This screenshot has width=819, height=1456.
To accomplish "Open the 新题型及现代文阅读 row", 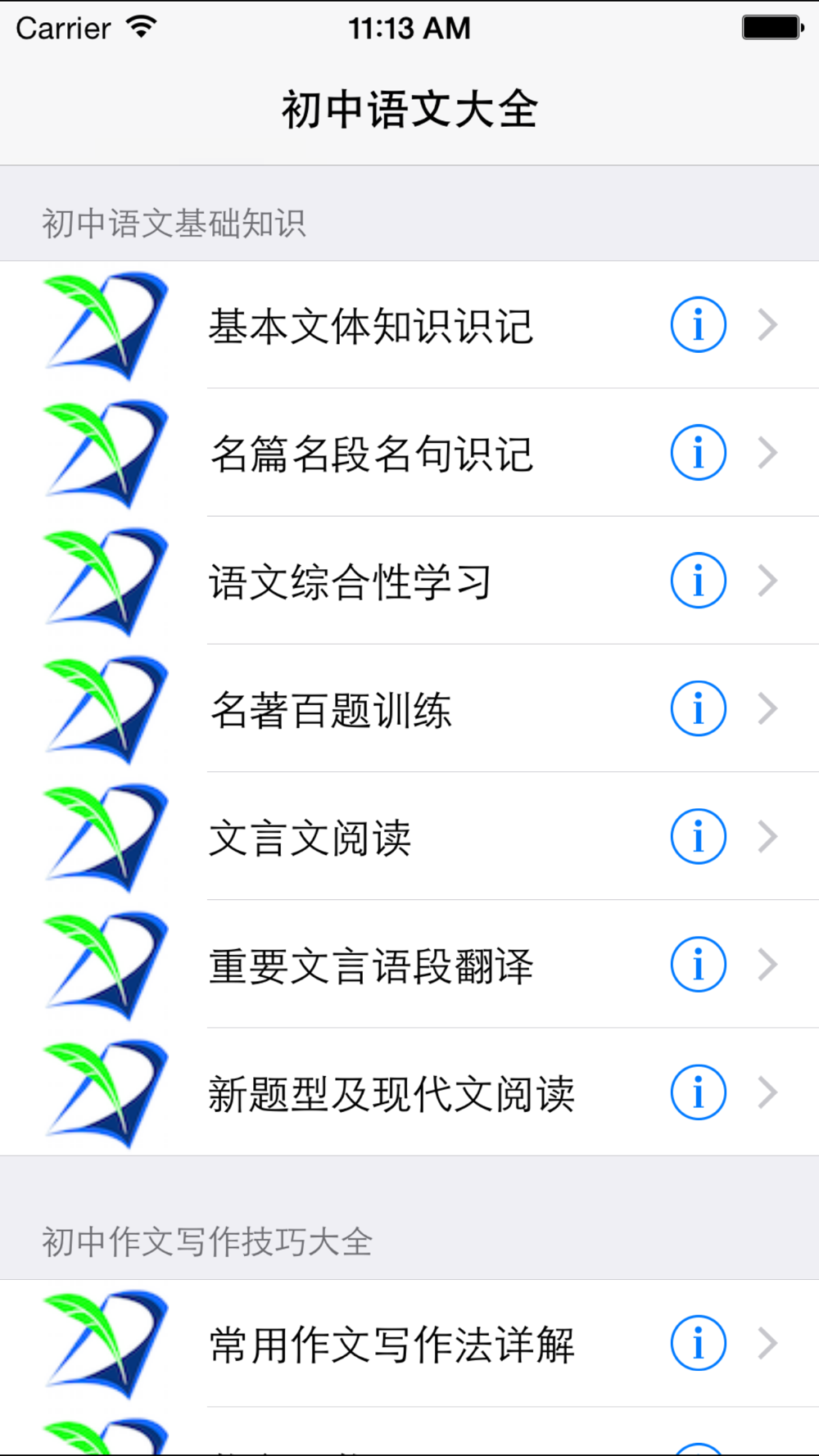I will pyautogui.click(x=391, y=1092).
